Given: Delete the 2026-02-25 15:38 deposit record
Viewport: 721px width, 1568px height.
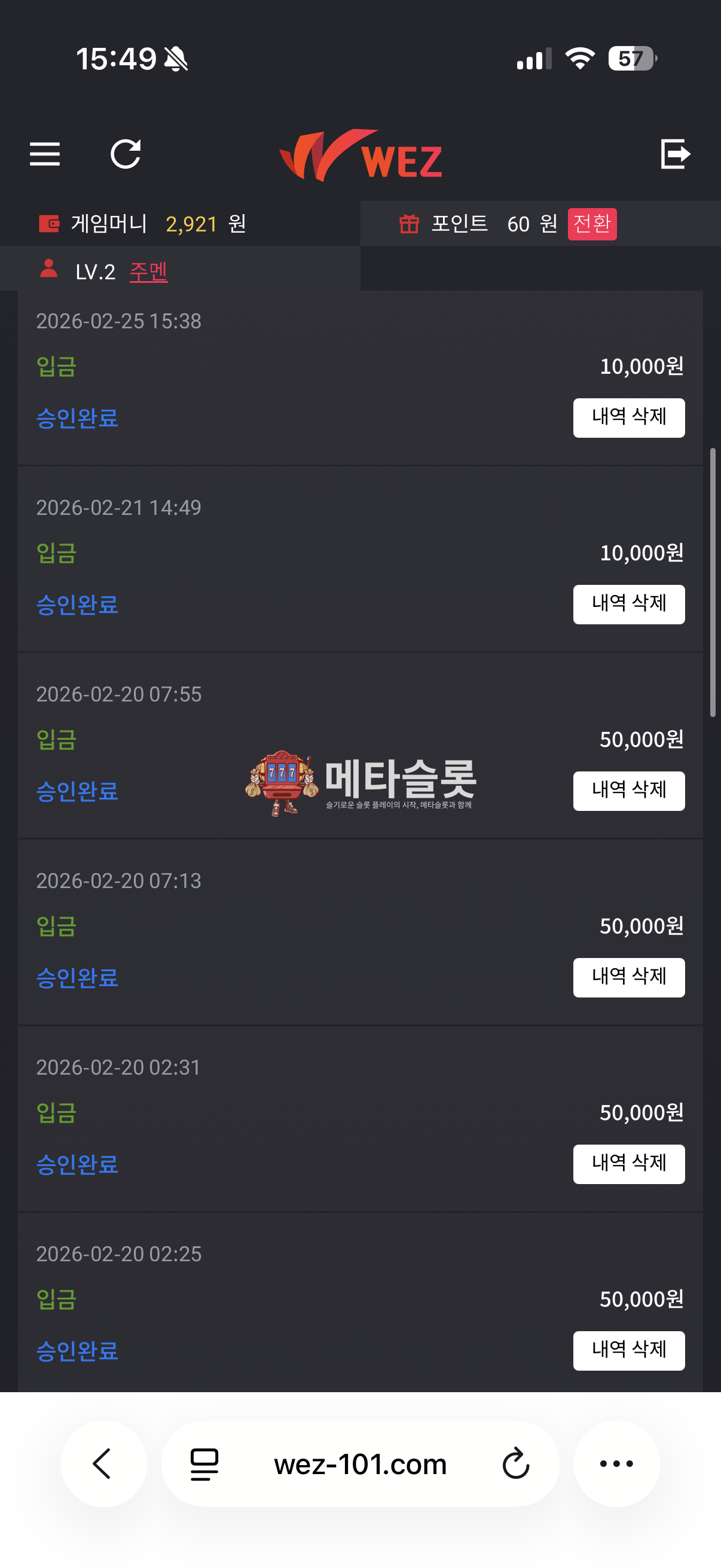Looking at the screenshot, I should click(628, 417).
